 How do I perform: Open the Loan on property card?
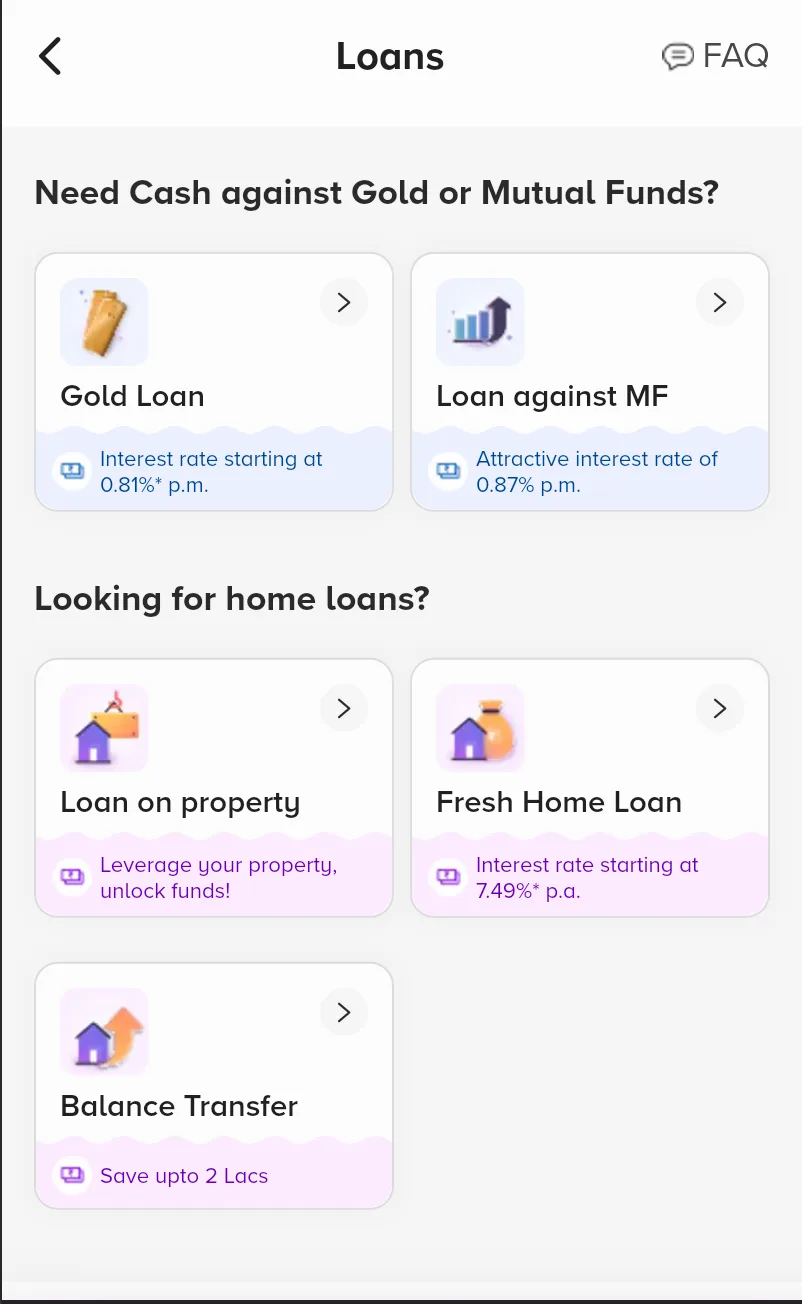coord(213,787)
